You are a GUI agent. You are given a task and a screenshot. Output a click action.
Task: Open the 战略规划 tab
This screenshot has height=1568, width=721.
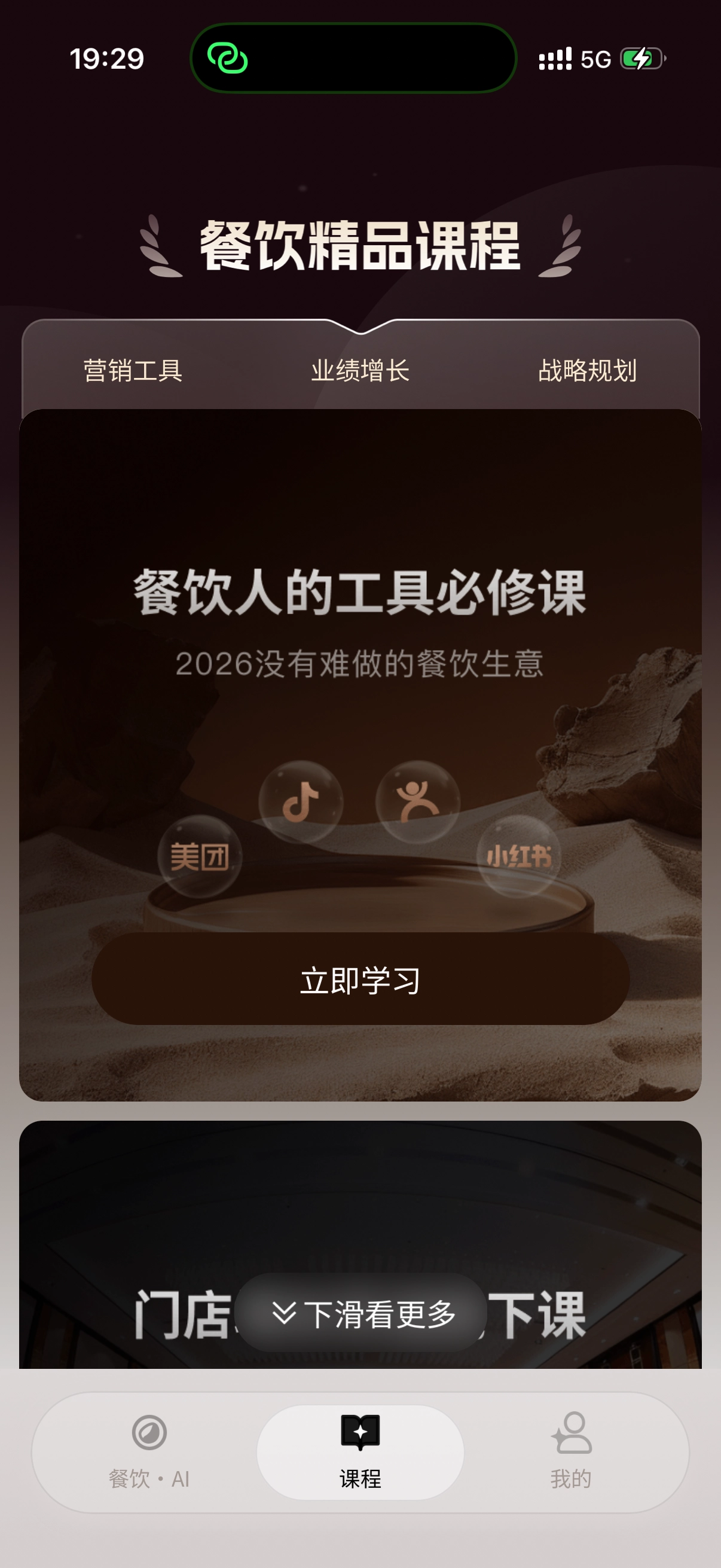pyautogui.click(x=587, y=370)
